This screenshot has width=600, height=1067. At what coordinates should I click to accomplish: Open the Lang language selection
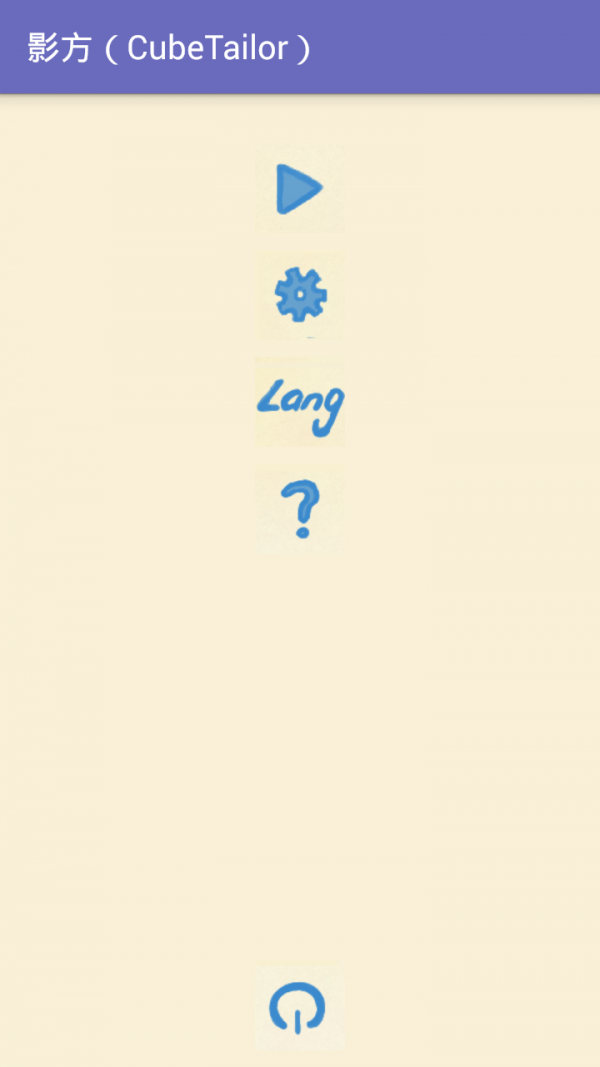[300, 403]
